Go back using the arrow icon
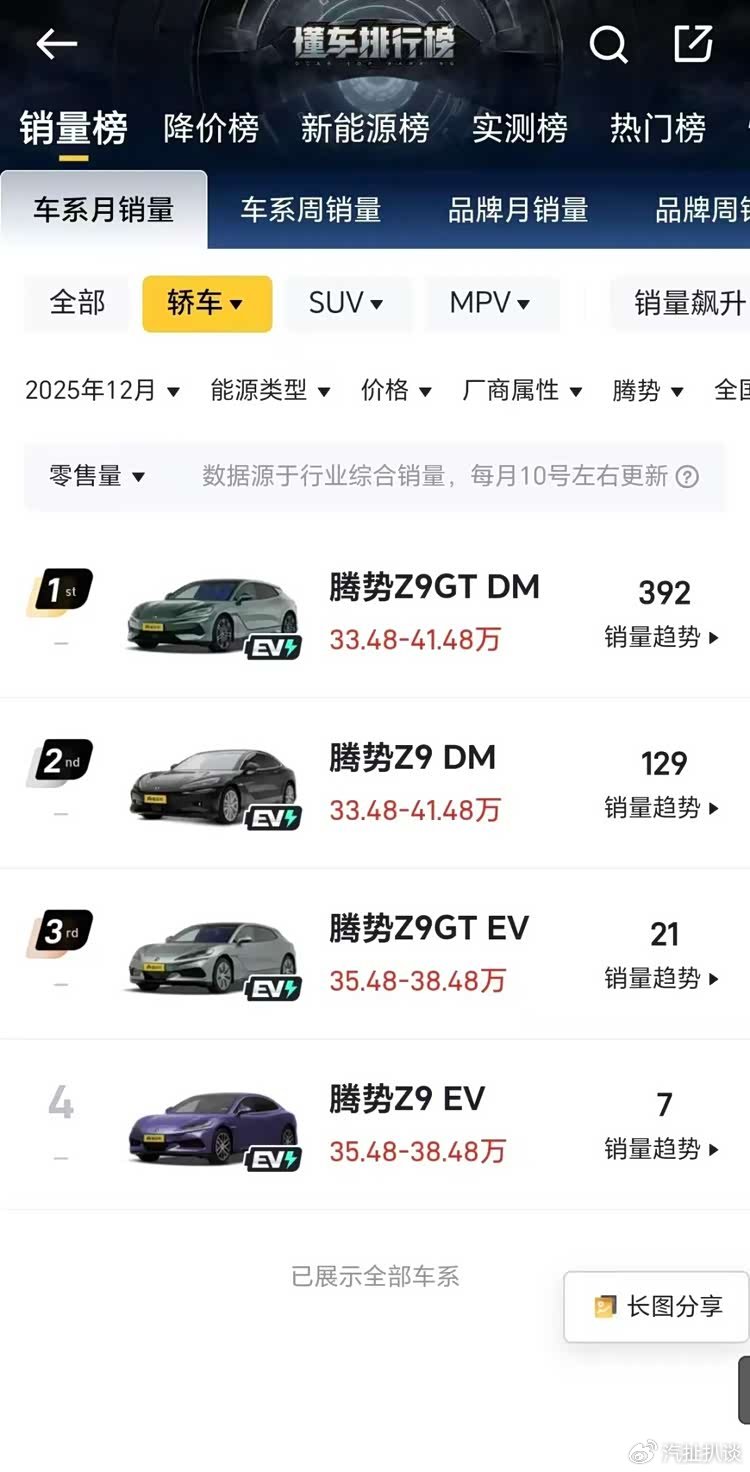Screen dimensions: 750x1472 coord(56,44)
